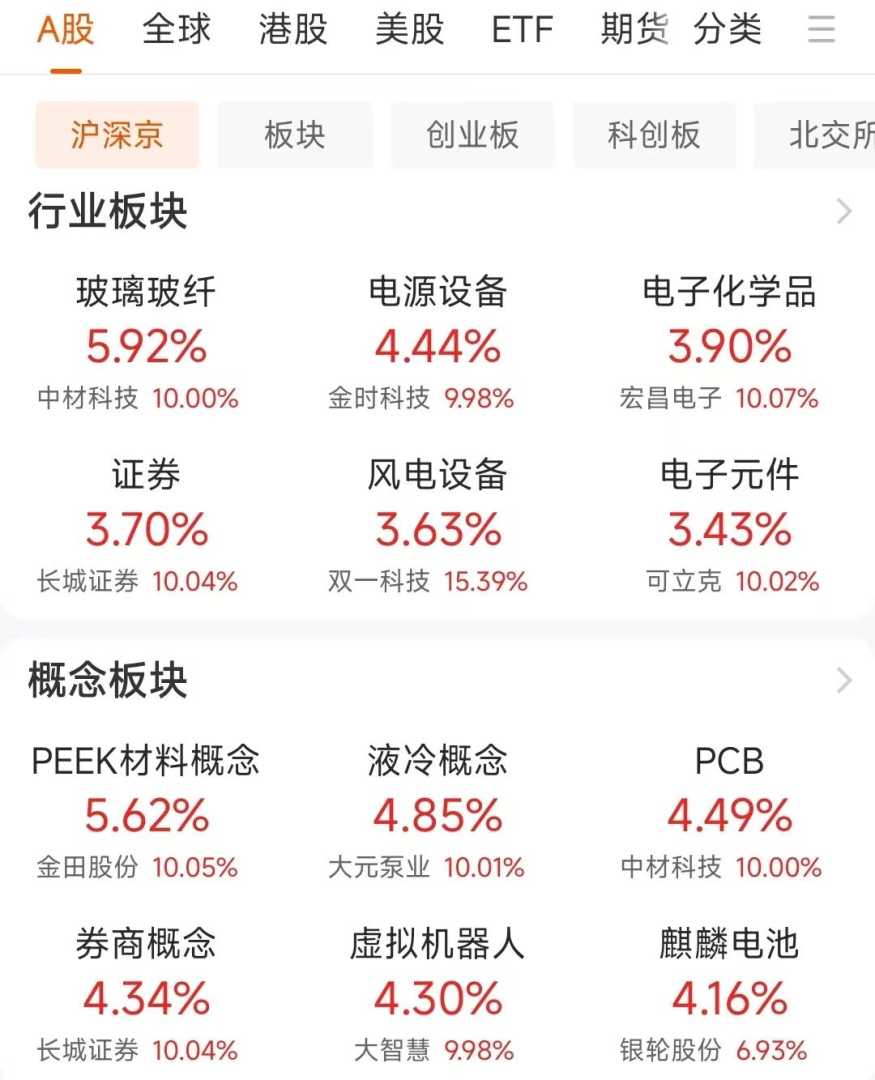Open the 玻璃玻纤 sector card
The width and height of the screenshot is (875, 1080).
[146, 345]
